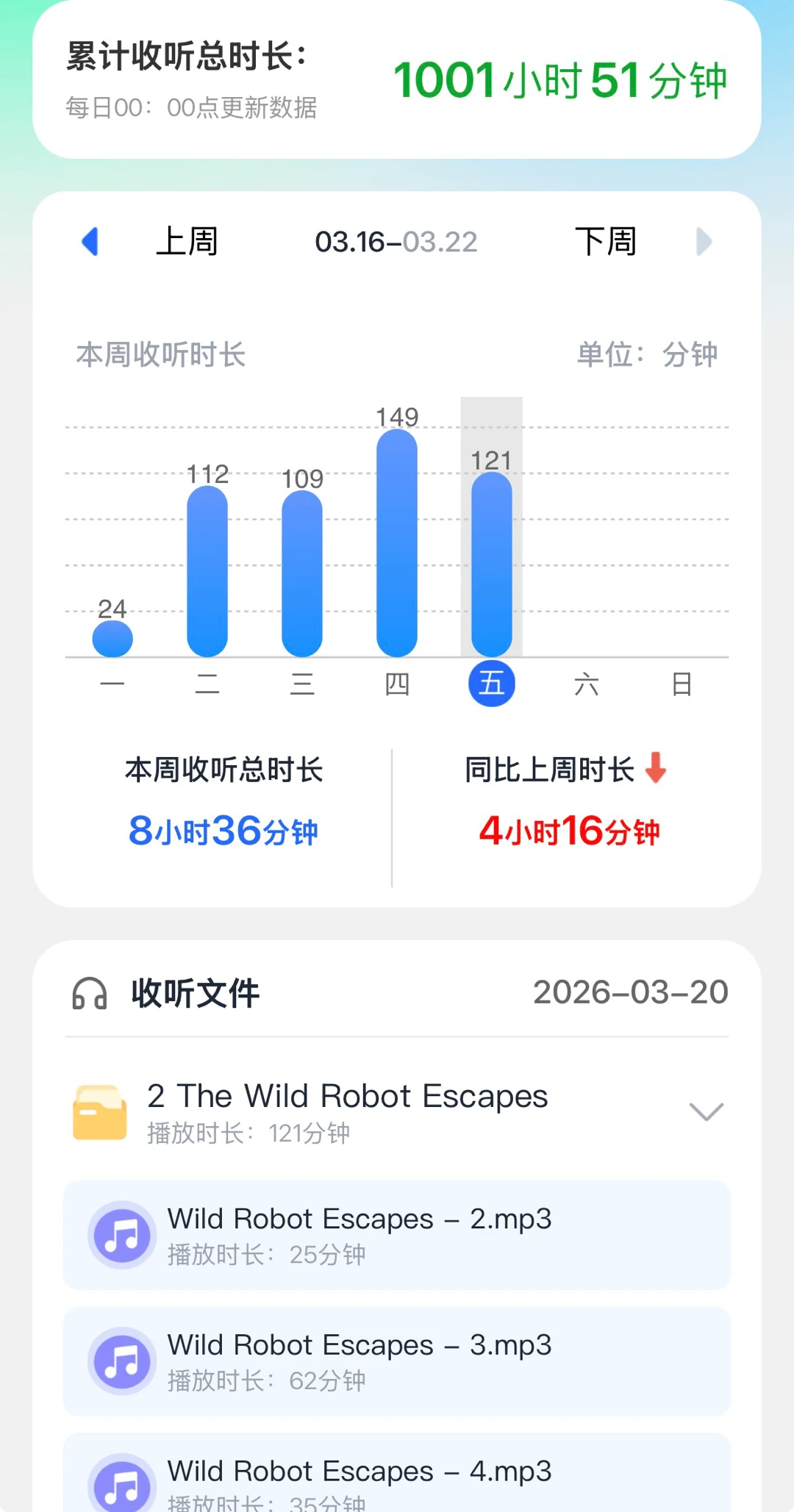Click the headphones icon beside 收听文件

88,994
